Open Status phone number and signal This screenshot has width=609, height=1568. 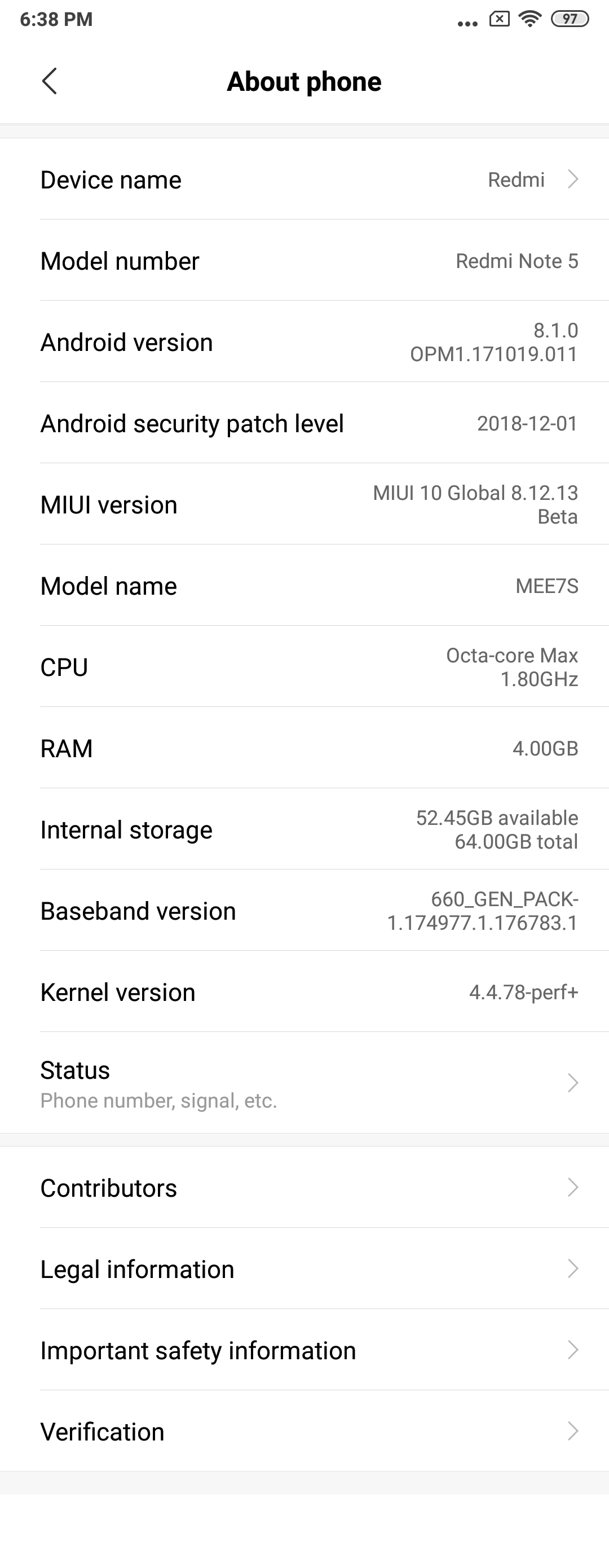tap(304, 1083)
